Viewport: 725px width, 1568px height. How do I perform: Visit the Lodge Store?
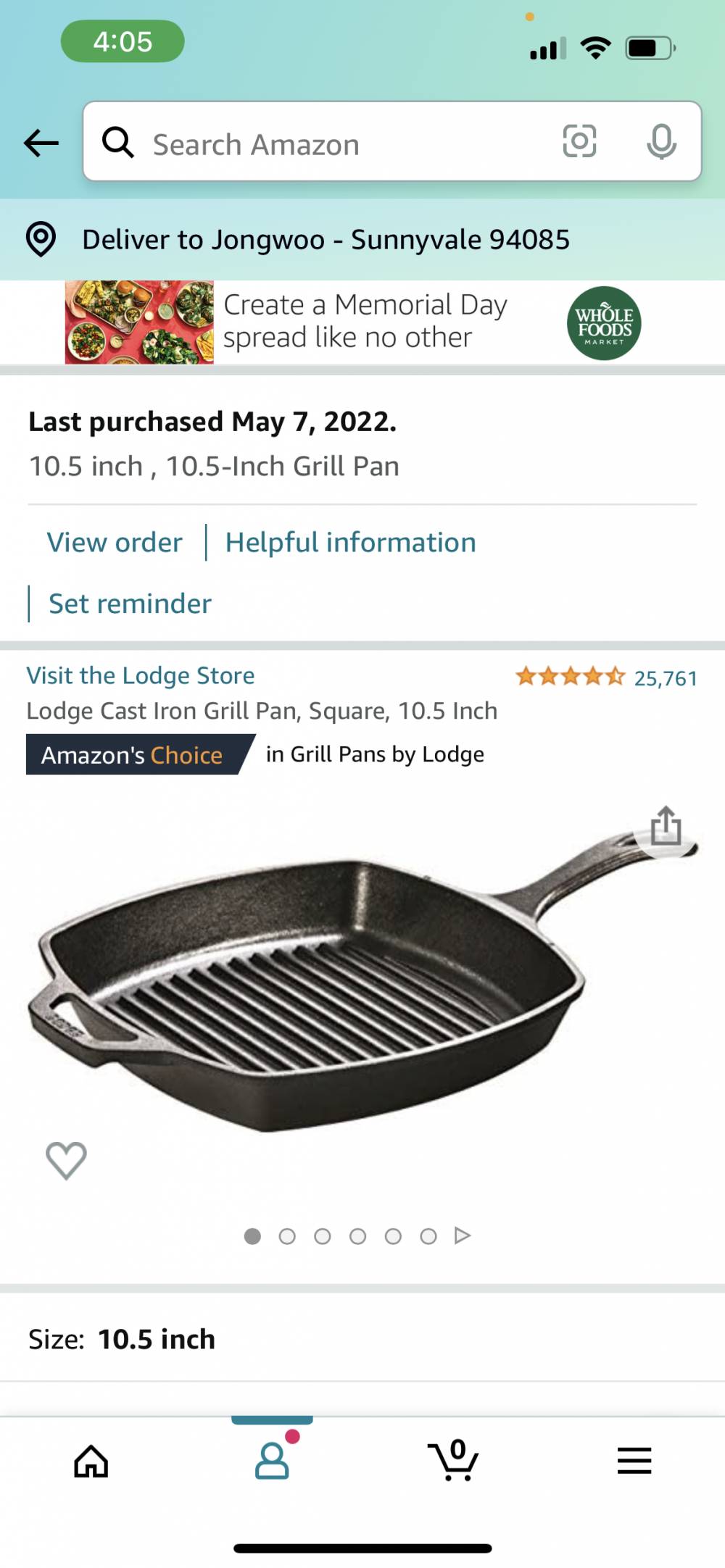point(141,675)
